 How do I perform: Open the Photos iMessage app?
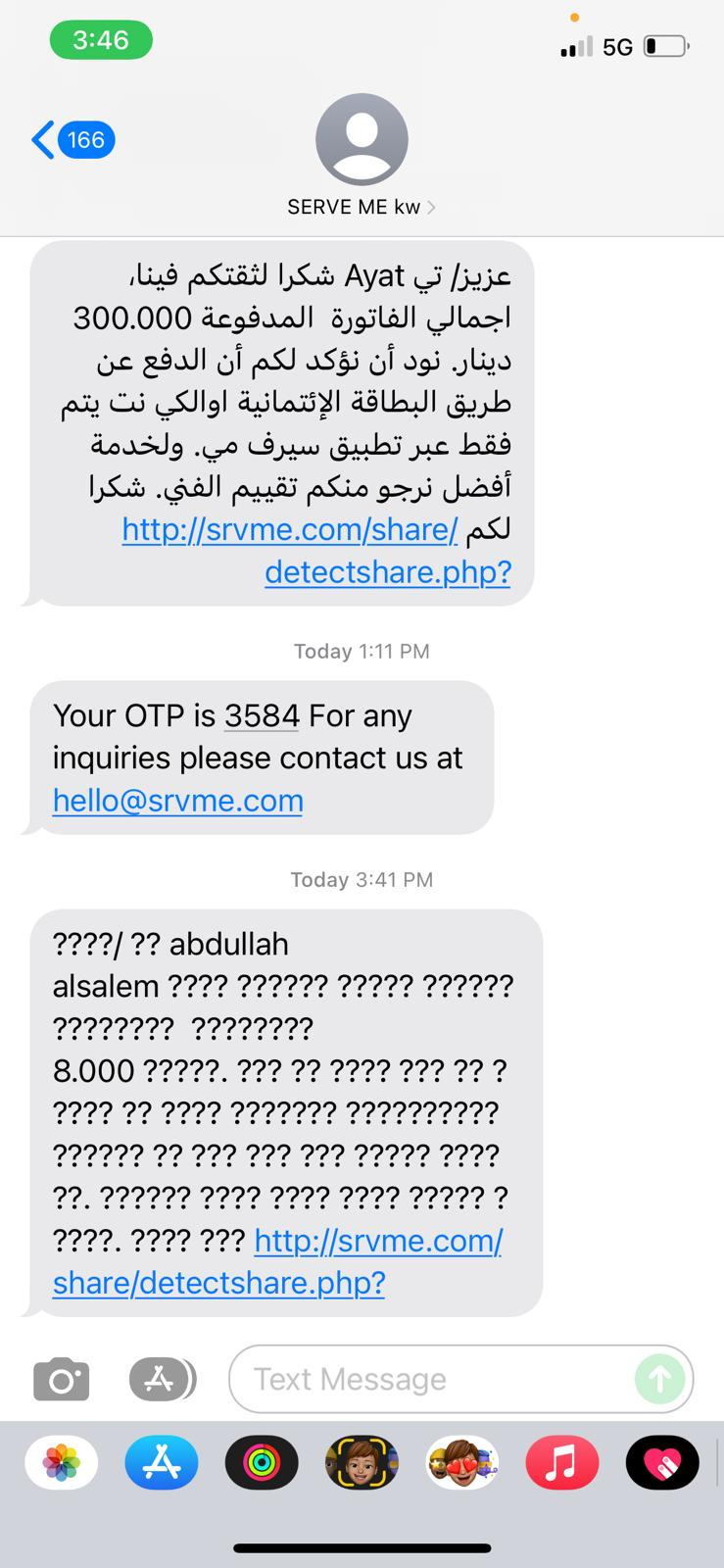(62, 1464)
